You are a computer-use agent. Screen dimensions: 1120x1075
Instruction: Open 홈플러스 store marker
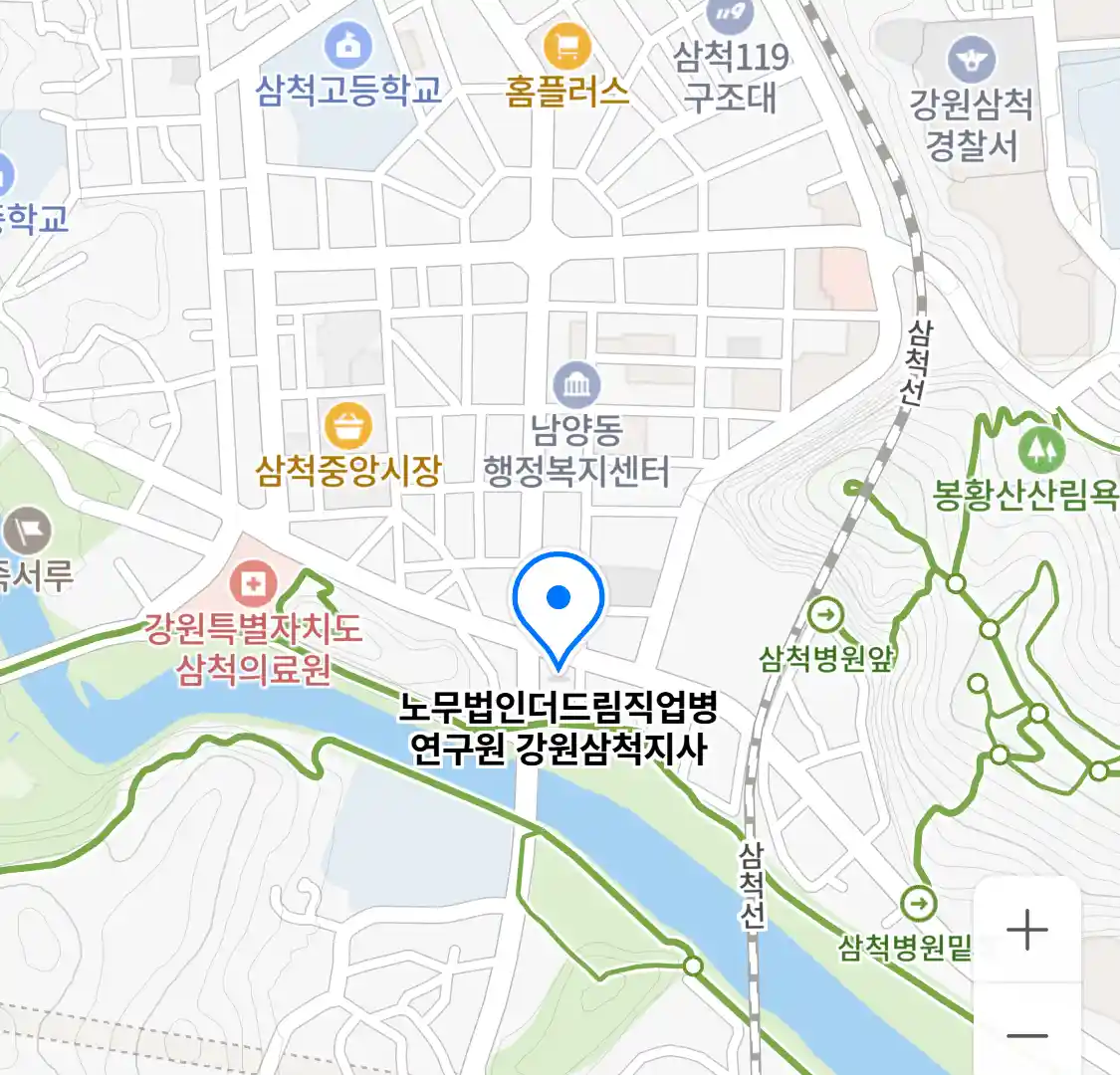566,47
